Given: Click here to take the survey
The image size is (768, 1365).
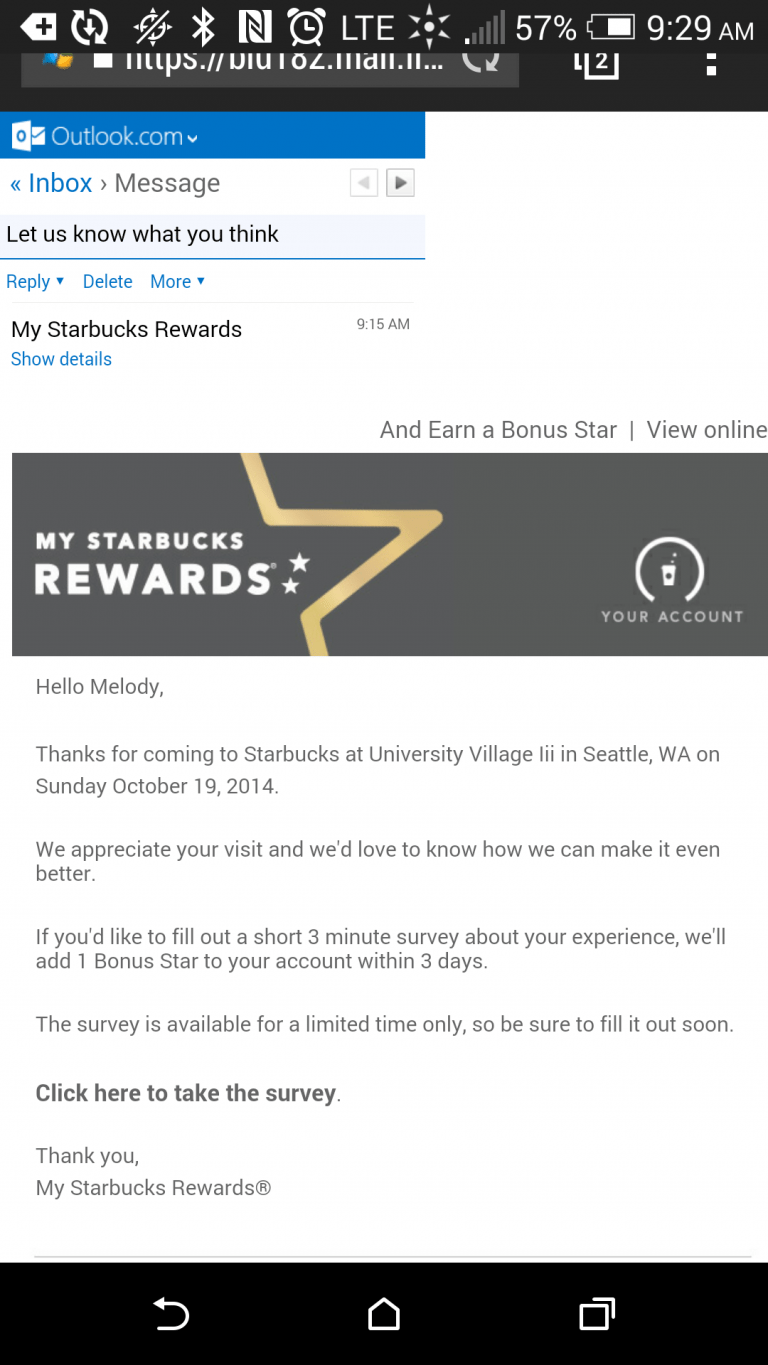Looking at the screenshot, I should click(x=186, y=1093).
